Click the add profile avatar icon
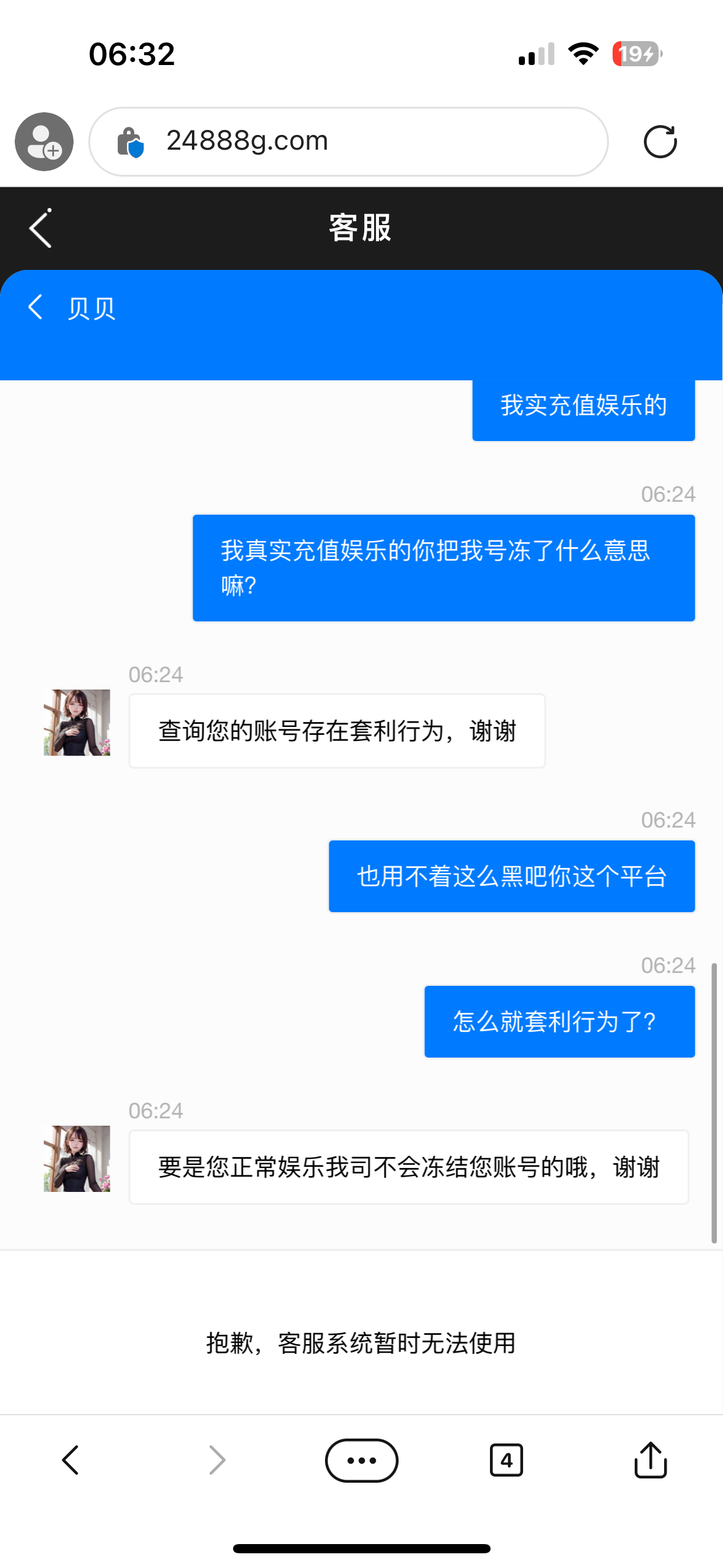This screenshot has width=723, height=1568. (x=43, y=141)
